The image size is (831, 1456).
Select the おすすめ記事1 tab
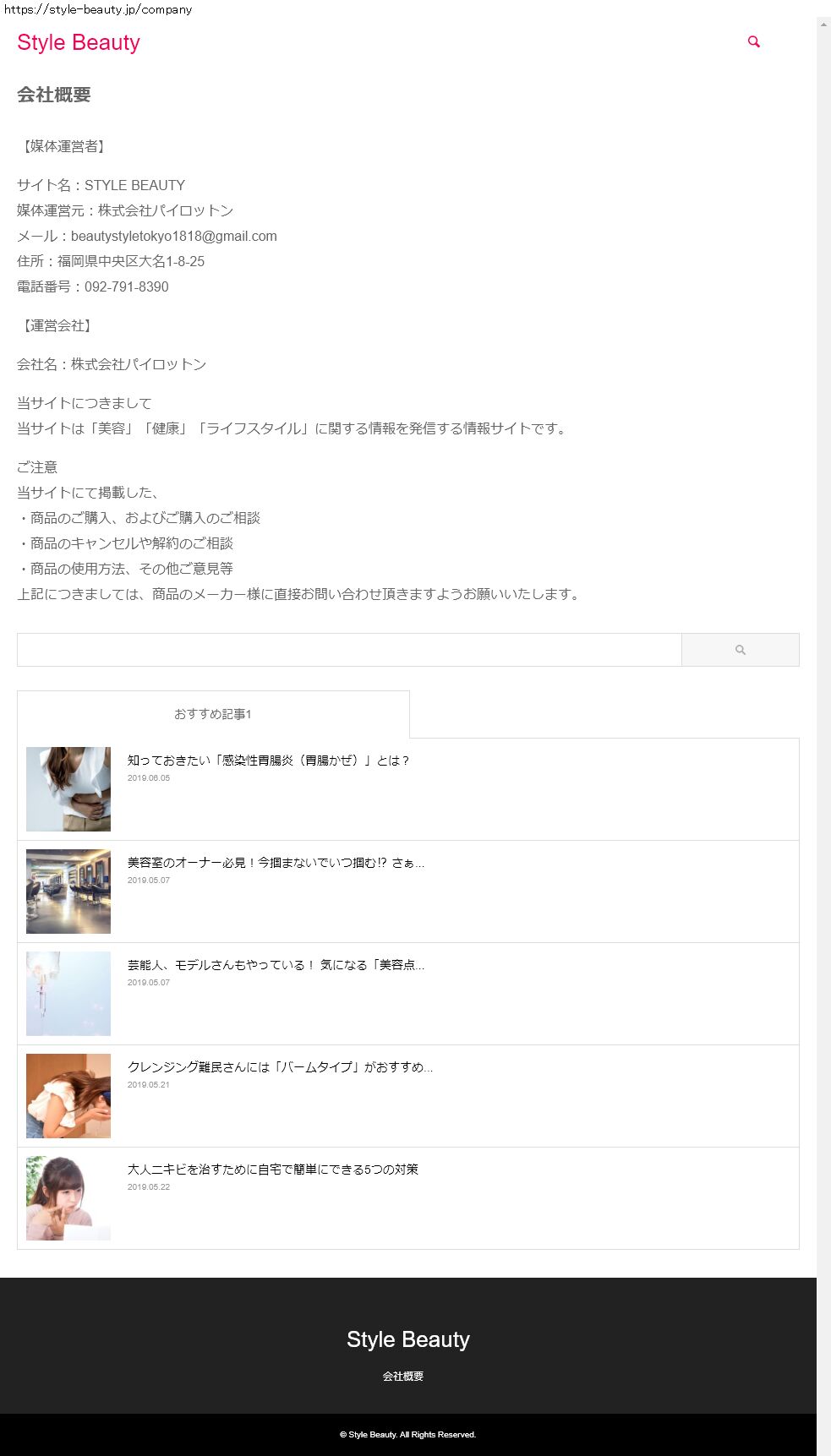tap(213, 714)
